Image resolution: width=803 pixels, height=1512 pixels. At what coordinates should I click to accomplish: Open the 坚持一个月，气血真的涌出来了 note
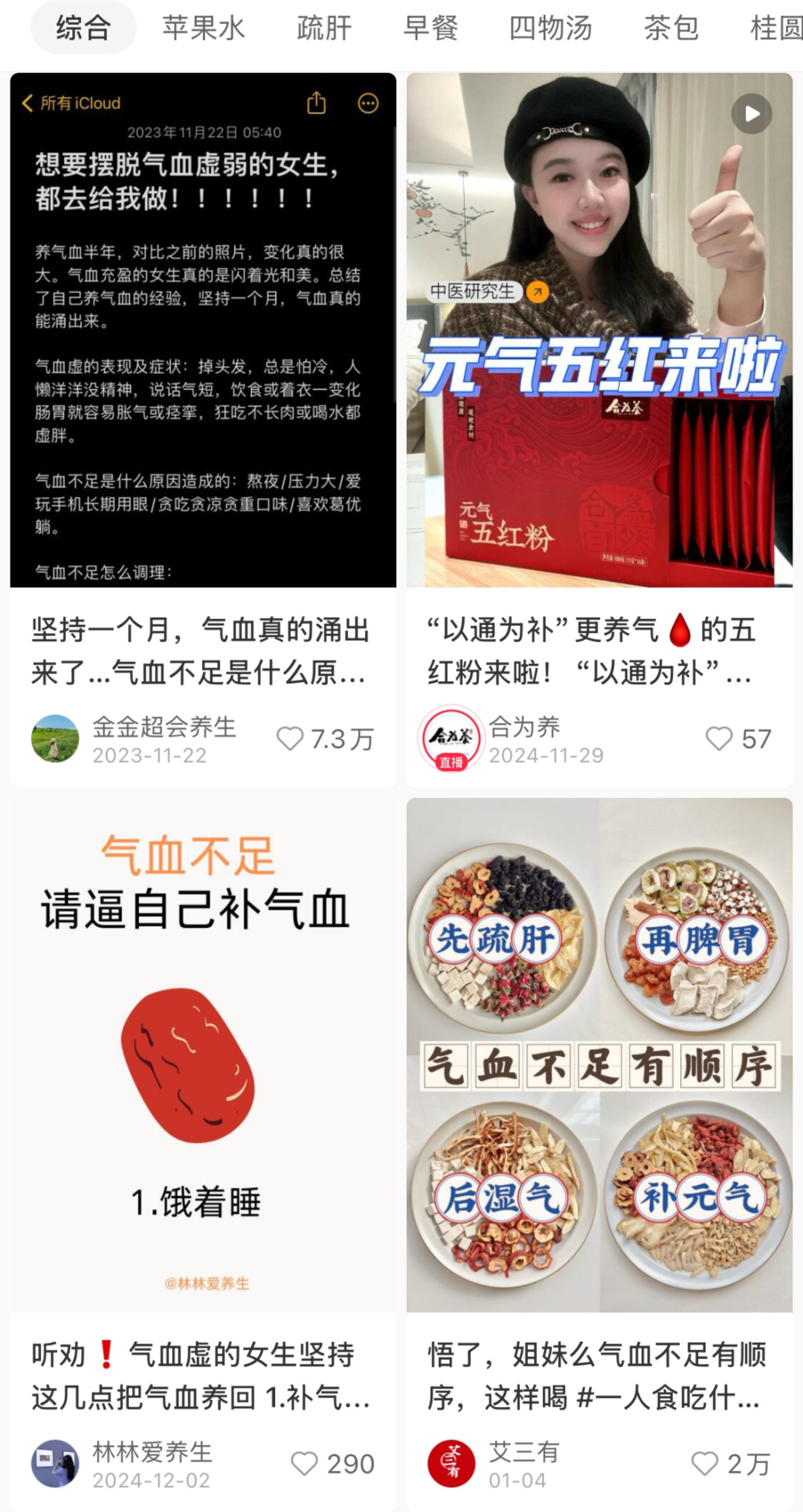pos(202,330)
